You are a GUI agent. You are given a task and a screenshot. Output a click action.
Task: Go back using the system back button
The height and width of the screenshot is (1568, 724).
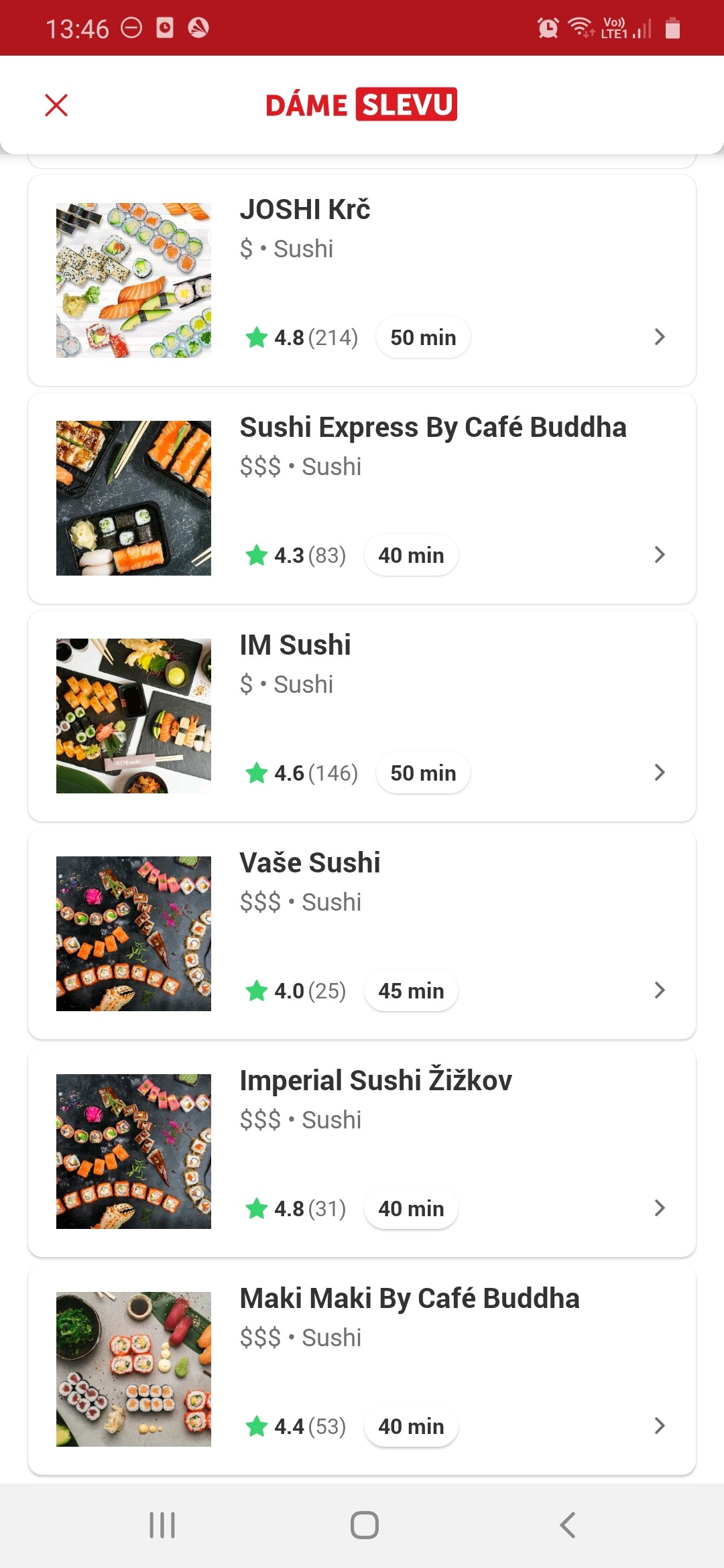pyautogui.click(x=567, y=1525)
